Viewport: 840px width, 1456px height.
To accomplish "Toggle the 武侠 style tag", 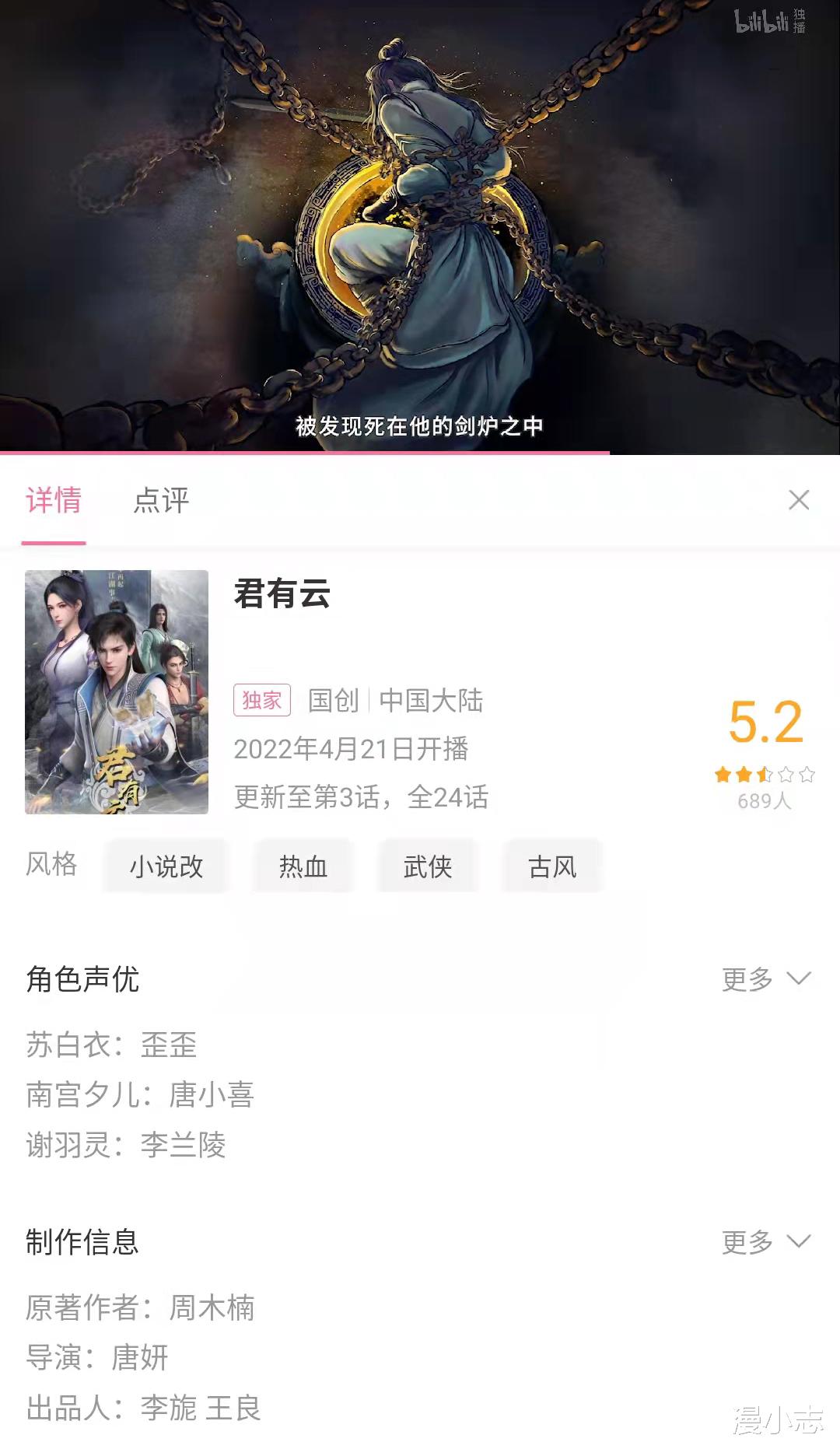I will pyautogui.click(x=428, y=866).
